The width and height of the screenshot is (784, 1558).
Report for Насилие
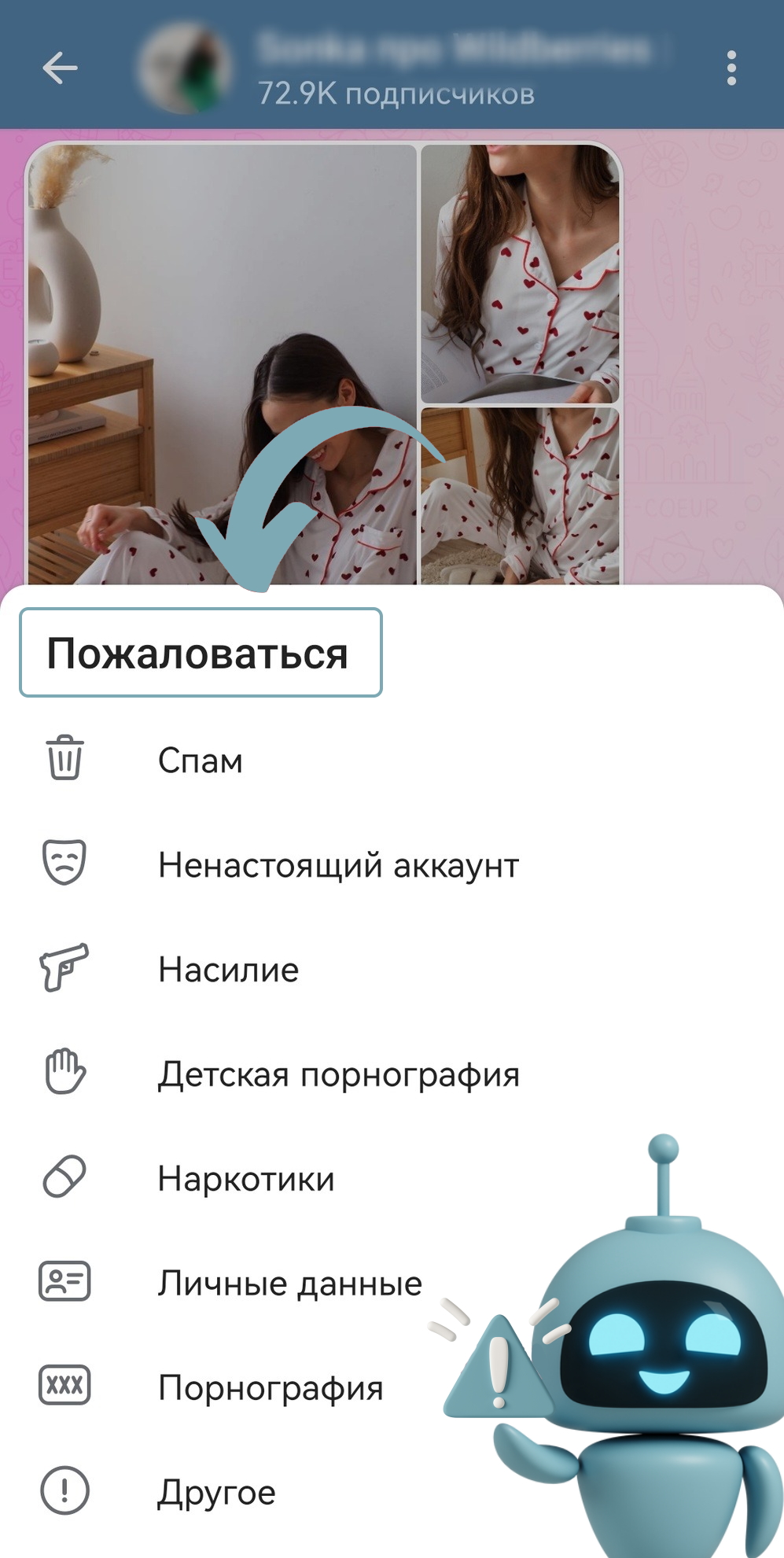coord(228,970)
